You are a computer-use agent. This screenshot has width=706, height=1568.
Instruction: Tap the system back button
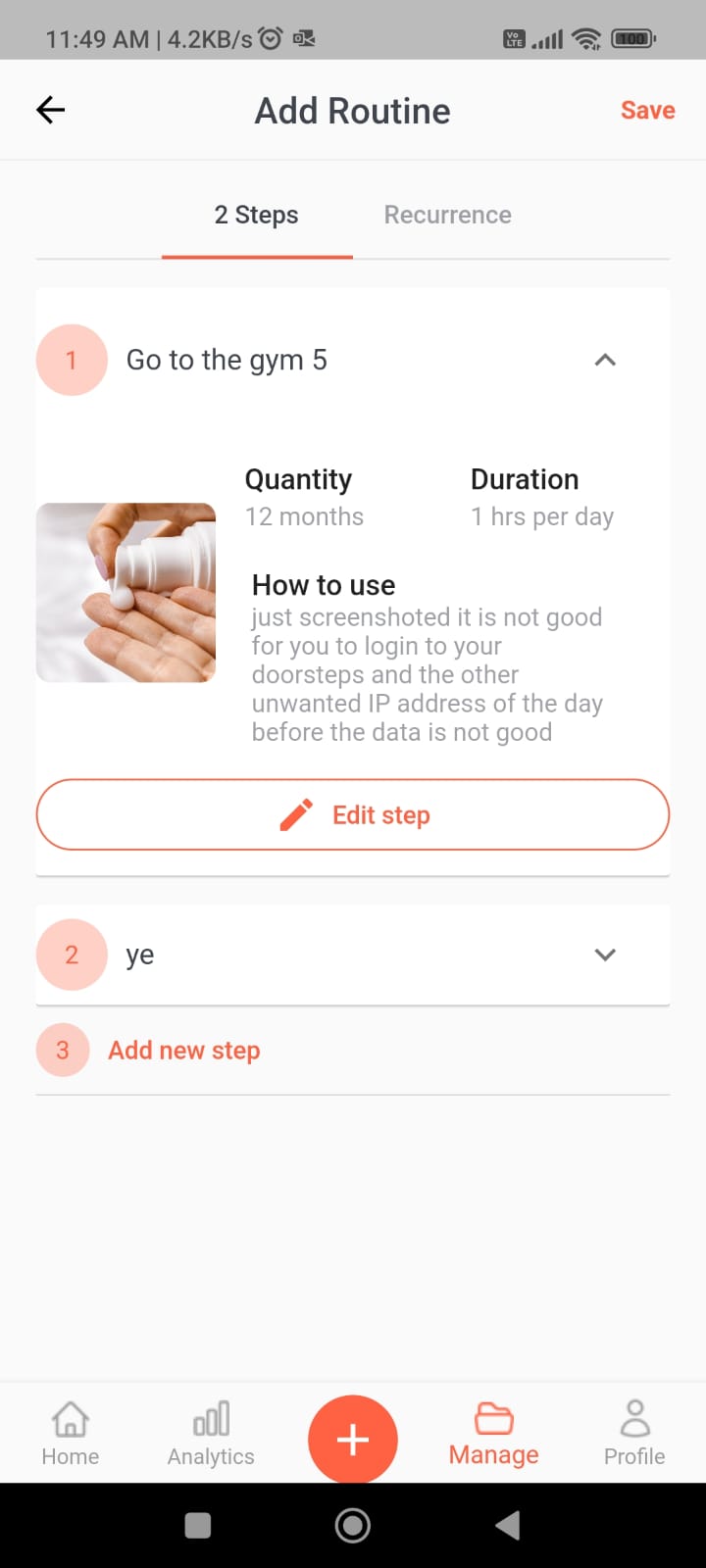click(507, 1525)
